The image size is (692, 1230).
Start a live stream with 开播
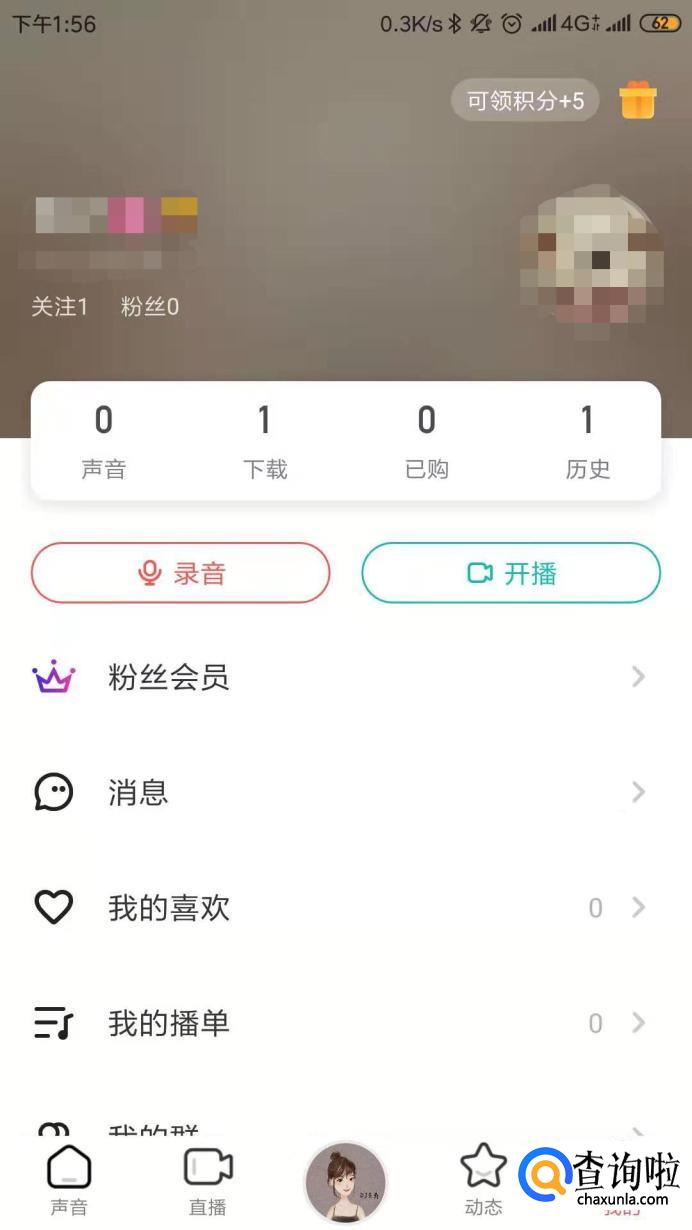click(511, 573)
